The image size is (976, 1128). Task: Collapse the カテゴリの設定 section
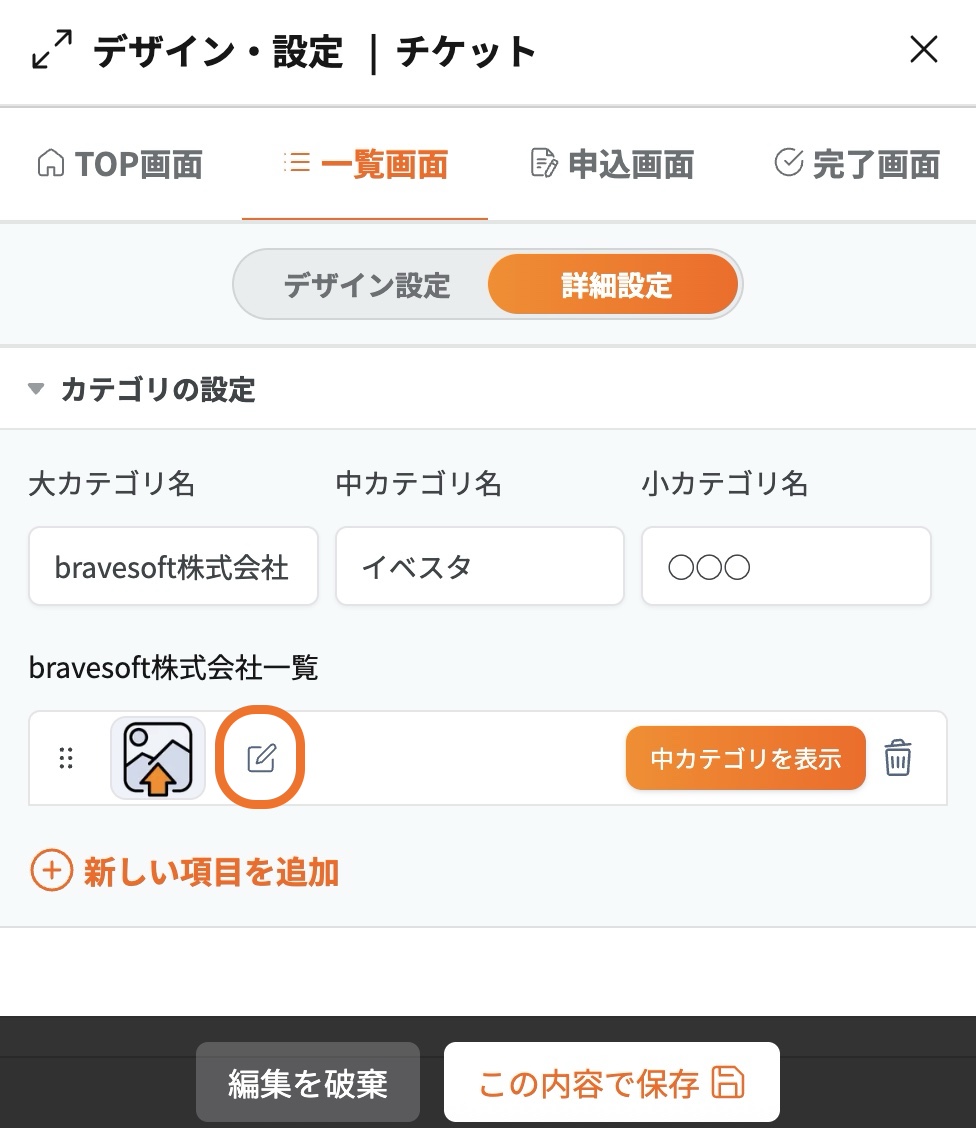pos(37,389)
